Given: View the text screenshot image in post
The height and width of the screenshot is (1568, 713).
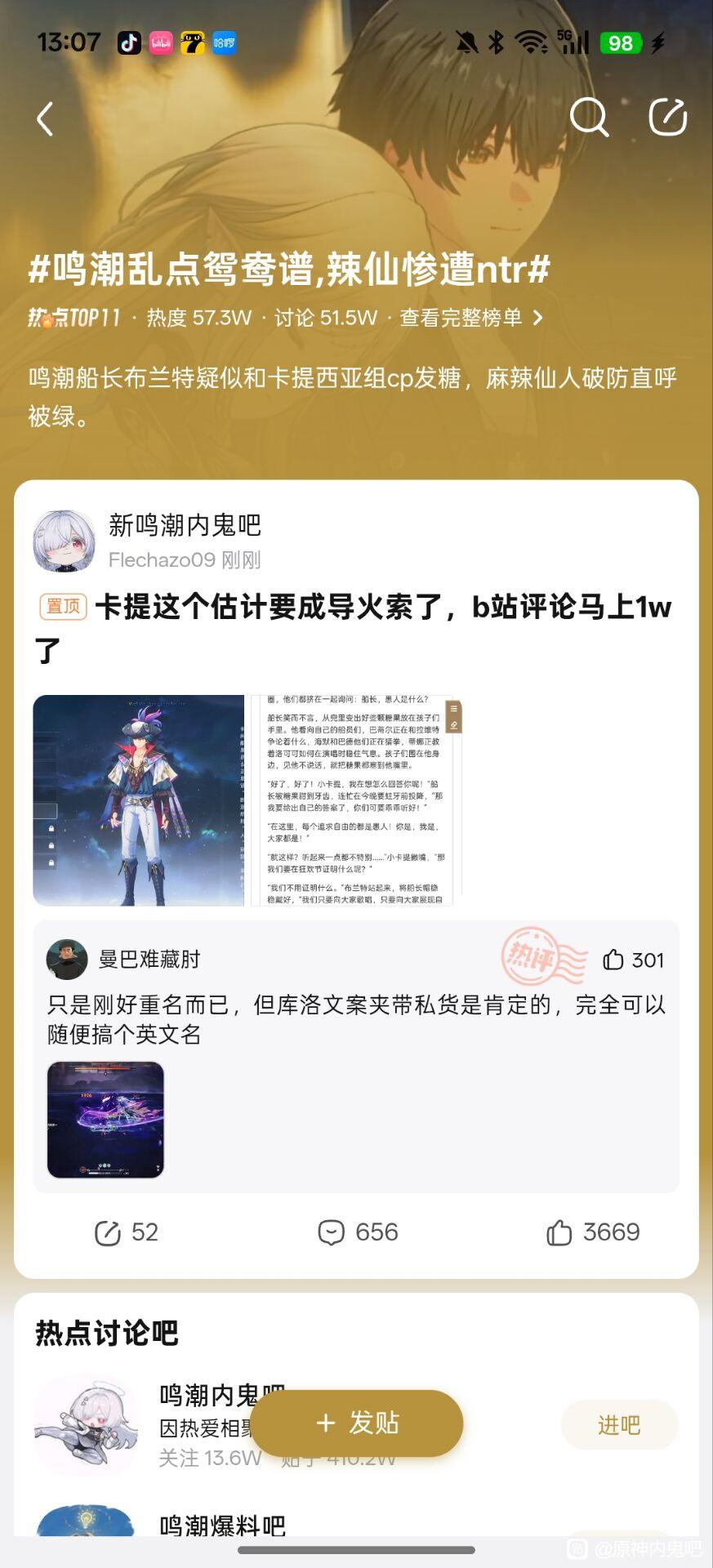Looking at the screenshot, I should coord(356,800).
